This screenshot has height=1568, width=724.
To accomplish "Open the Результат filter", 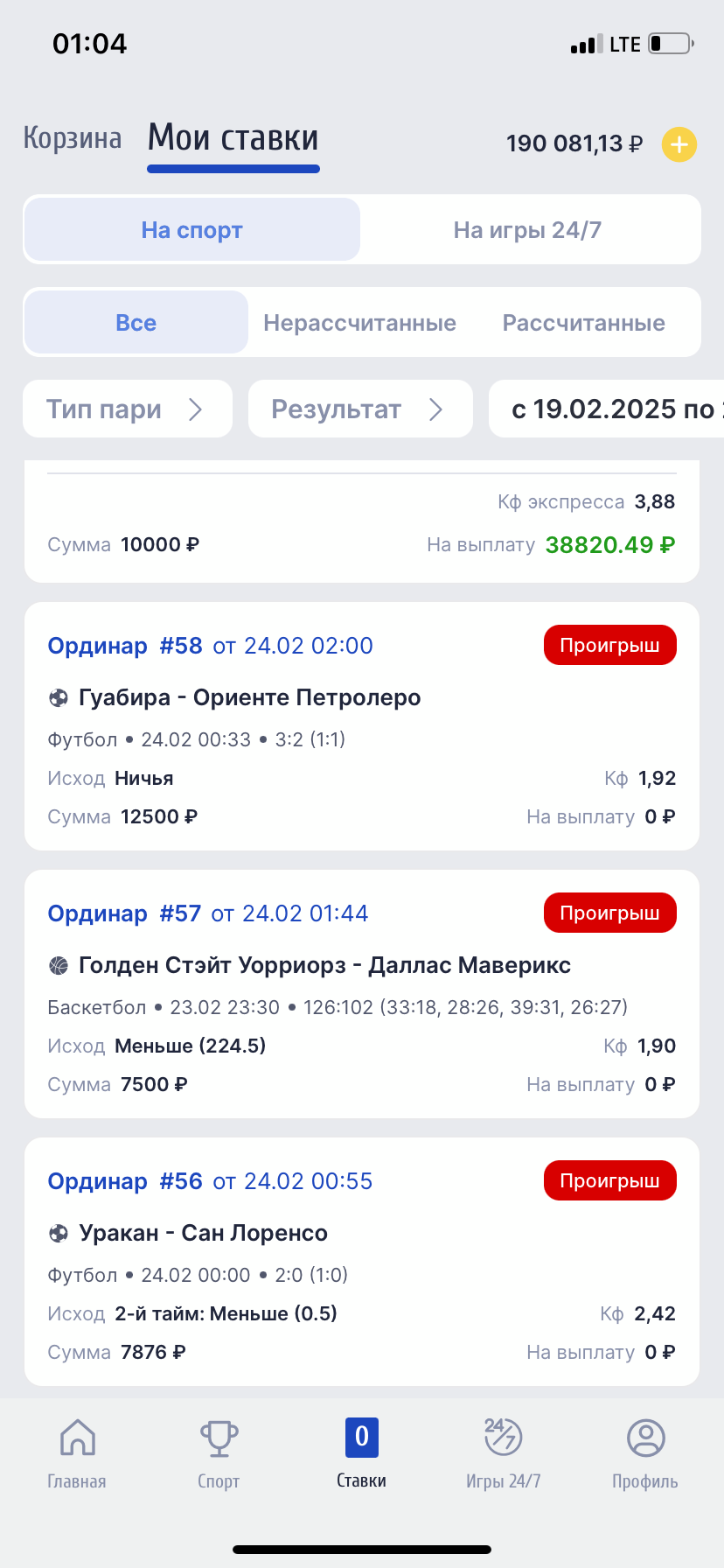I will 360,409.
